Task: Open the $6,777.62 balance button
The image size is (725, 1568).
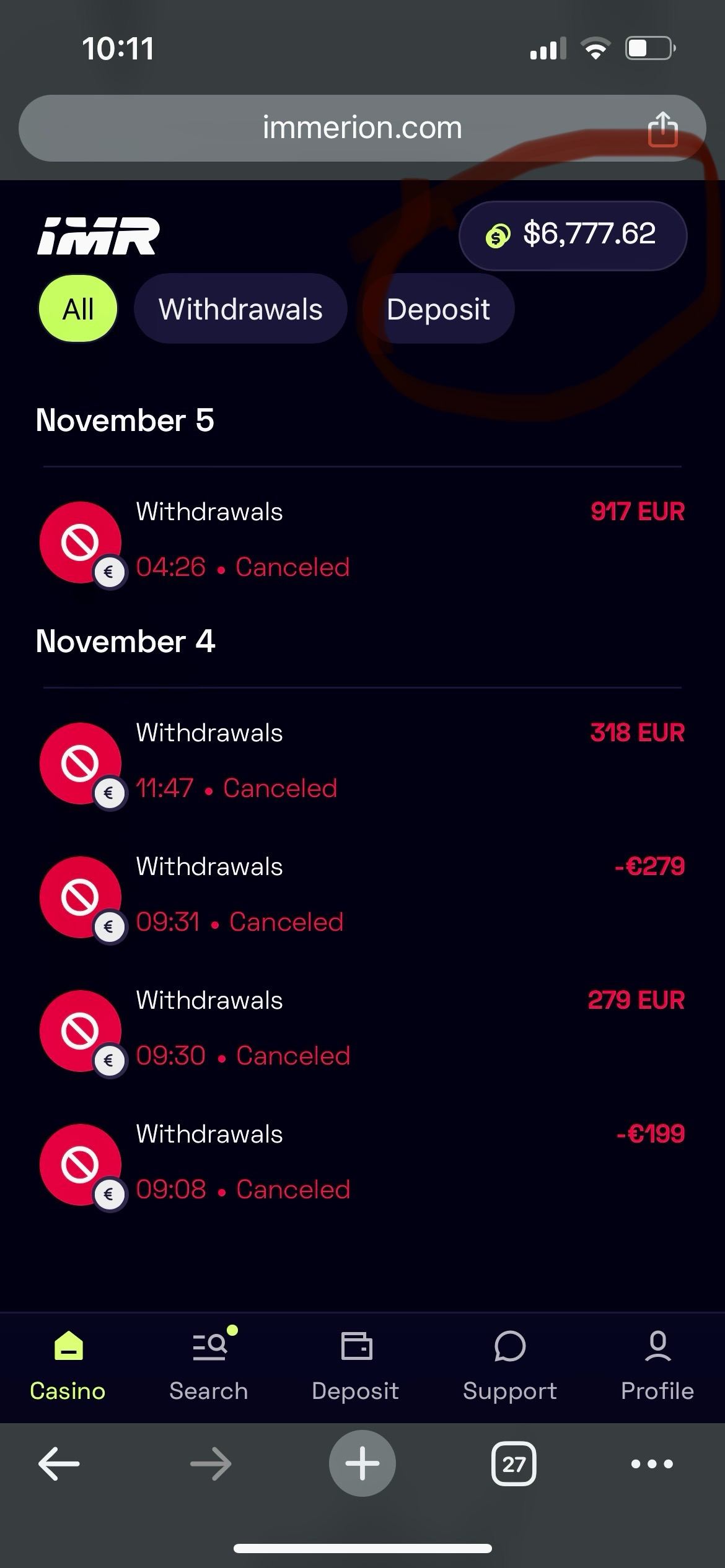Action: (x=573, y=235)
